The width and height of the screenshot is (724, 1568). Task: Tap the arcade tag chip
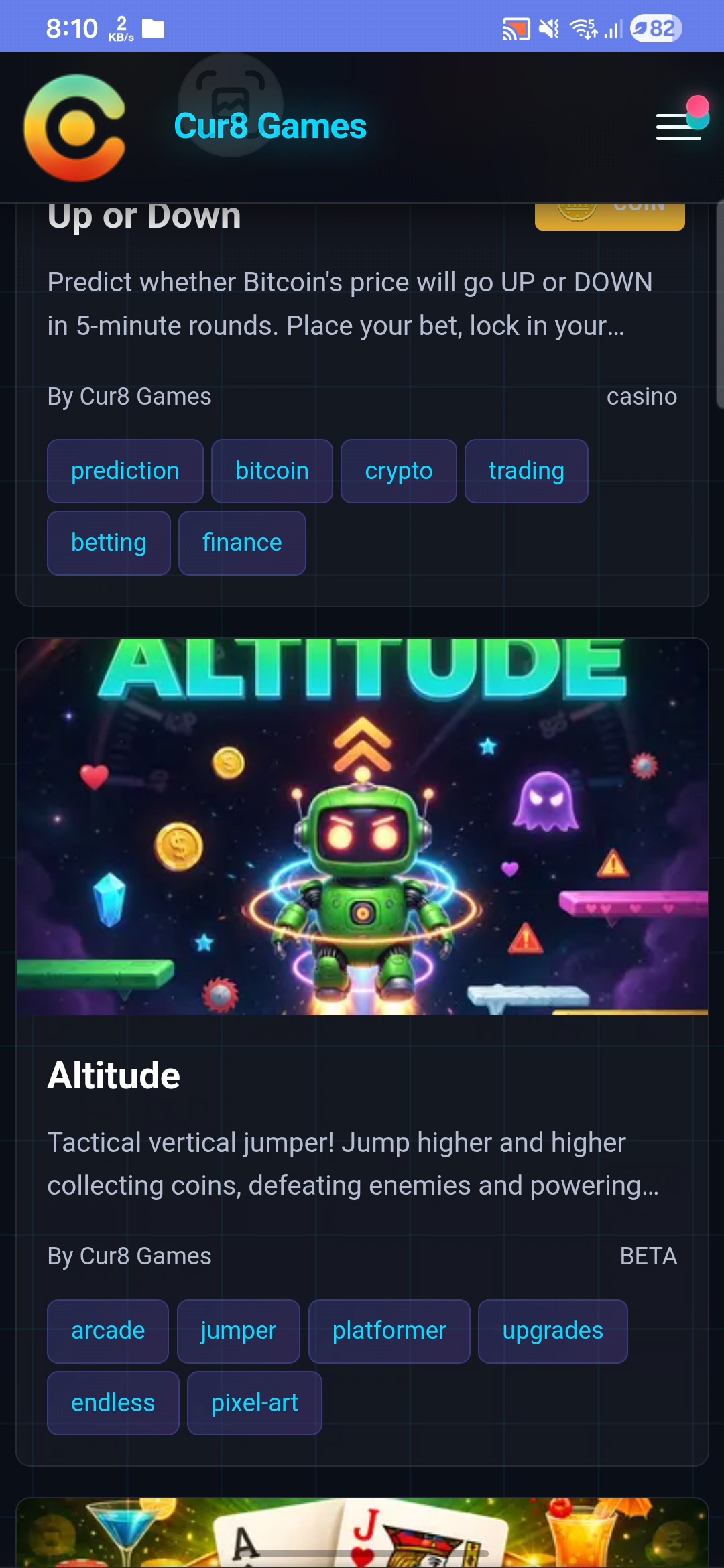coord(108,1331)
